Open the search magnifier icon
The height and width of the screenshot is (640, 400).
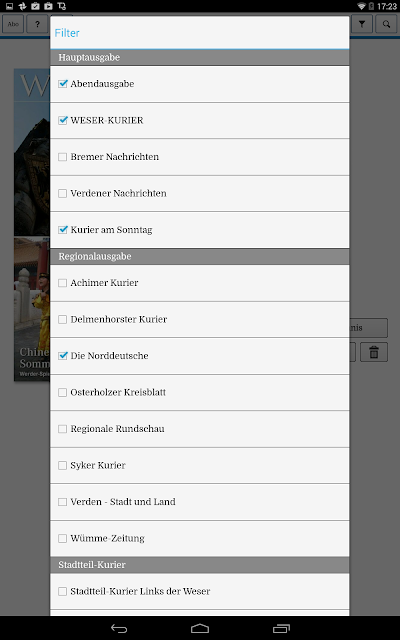pos(386,24)
